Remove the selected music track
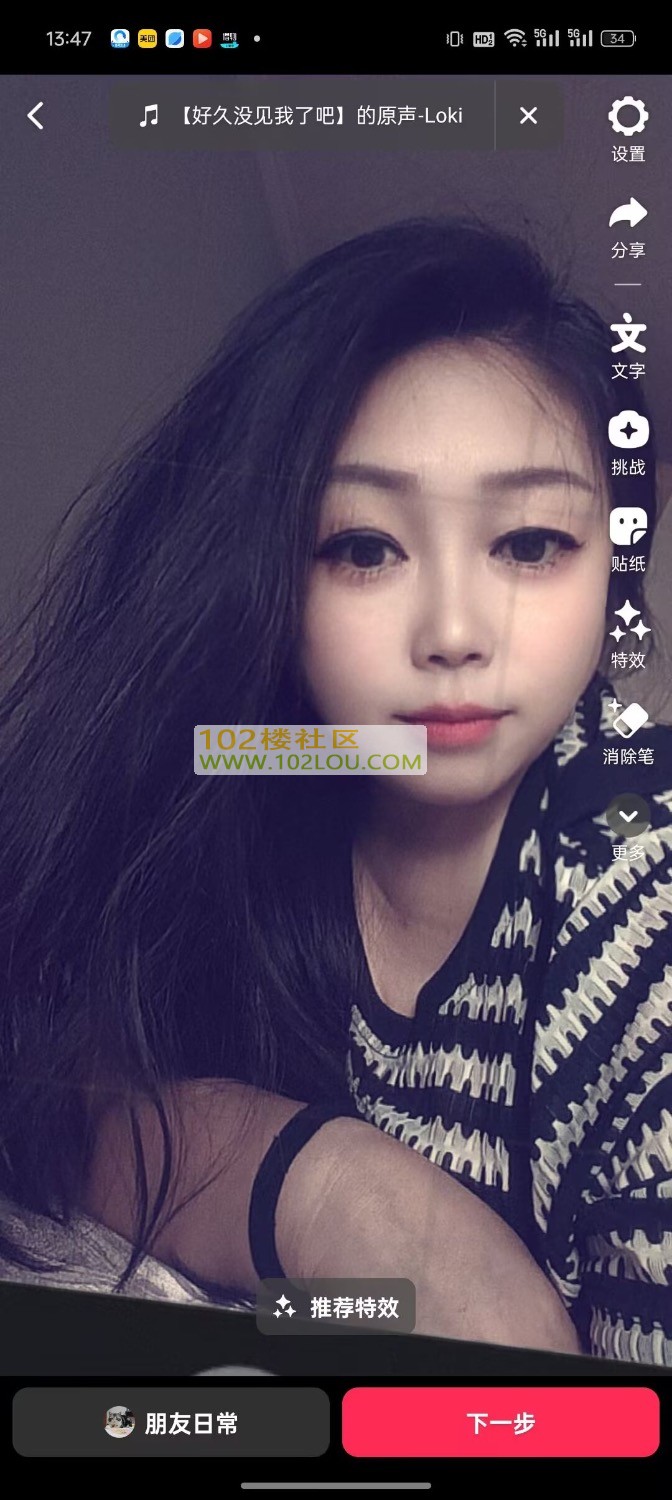672x1500 pixels. [x=528, y=116]
